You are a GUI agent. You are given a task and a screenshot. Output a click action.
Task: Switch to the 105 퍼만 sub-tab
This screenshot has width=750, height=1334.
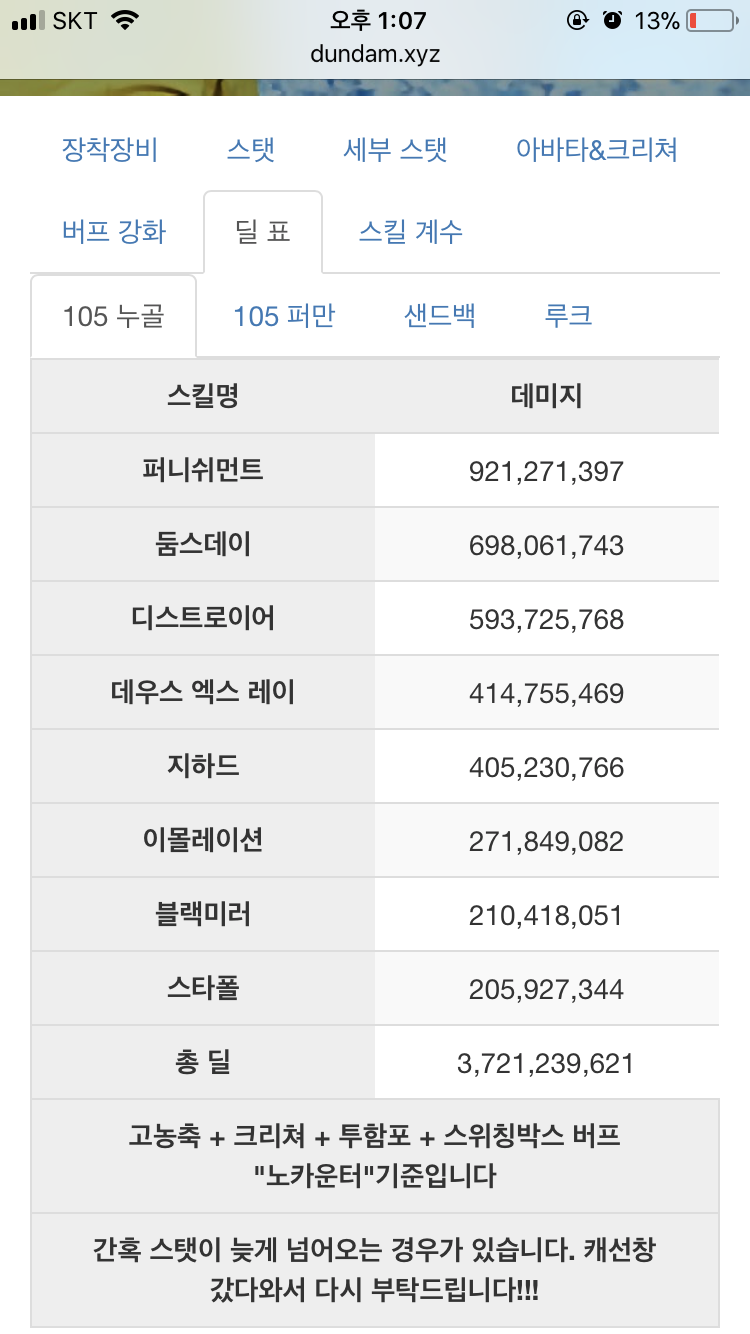(x=284, y=316)
